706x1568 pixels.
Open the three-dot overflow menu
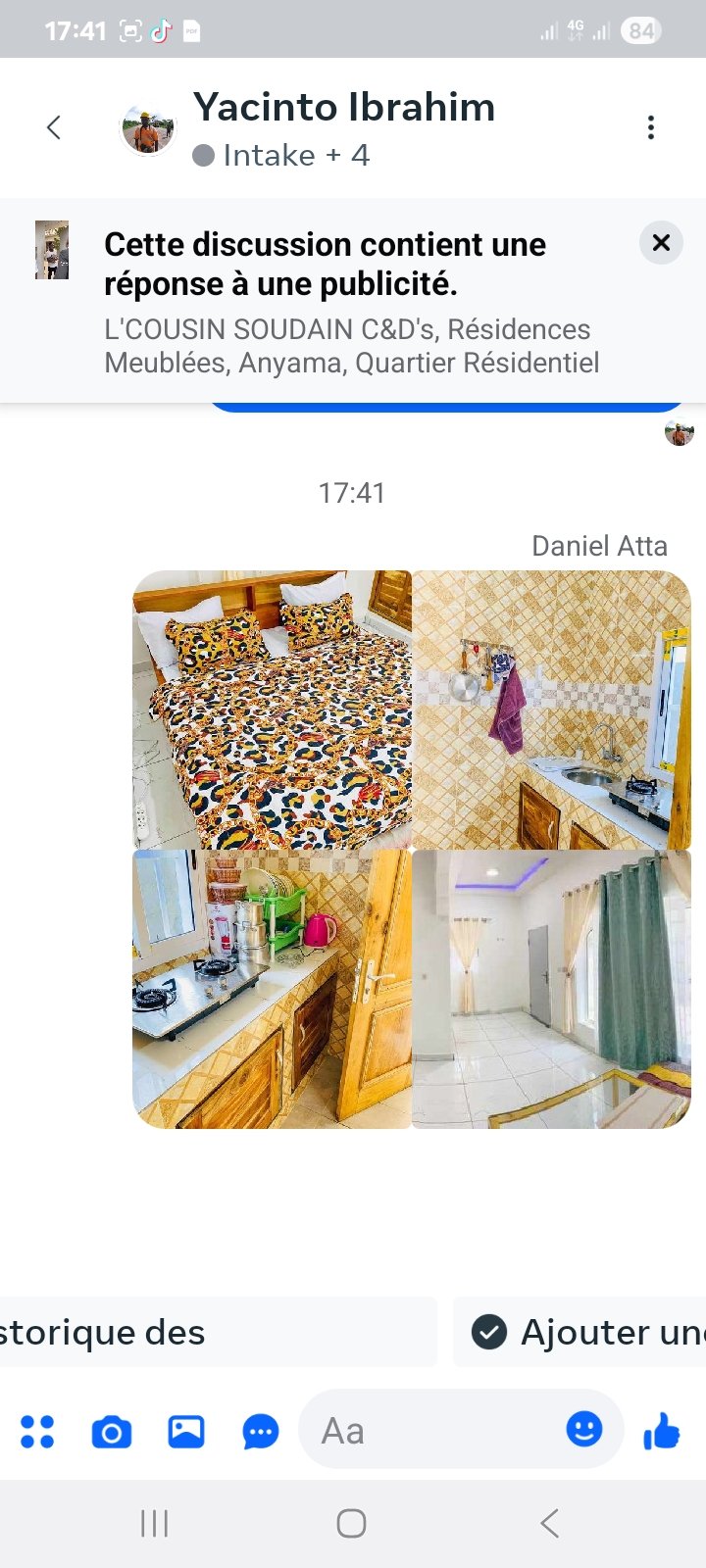[650, 127]
